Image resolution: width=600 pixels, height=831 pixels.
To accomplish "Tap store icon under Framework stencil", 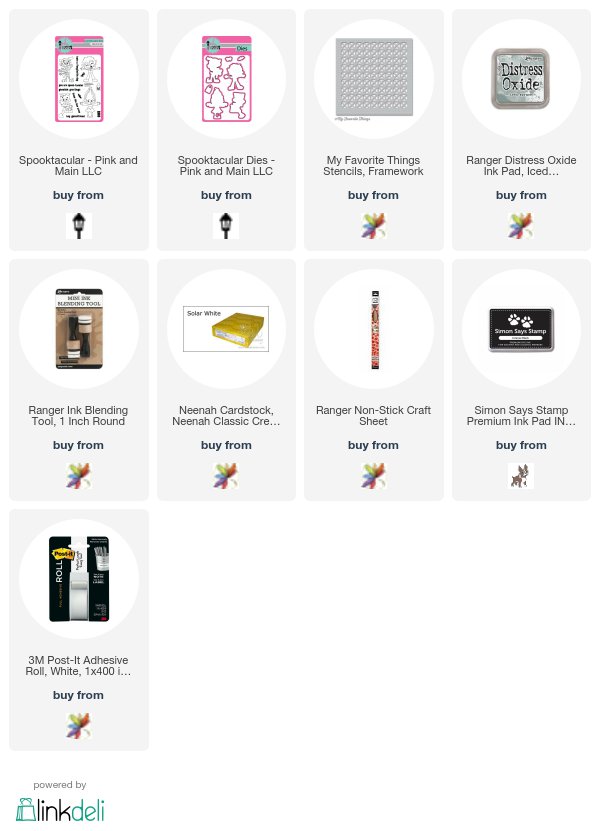I will click(374, 225).
